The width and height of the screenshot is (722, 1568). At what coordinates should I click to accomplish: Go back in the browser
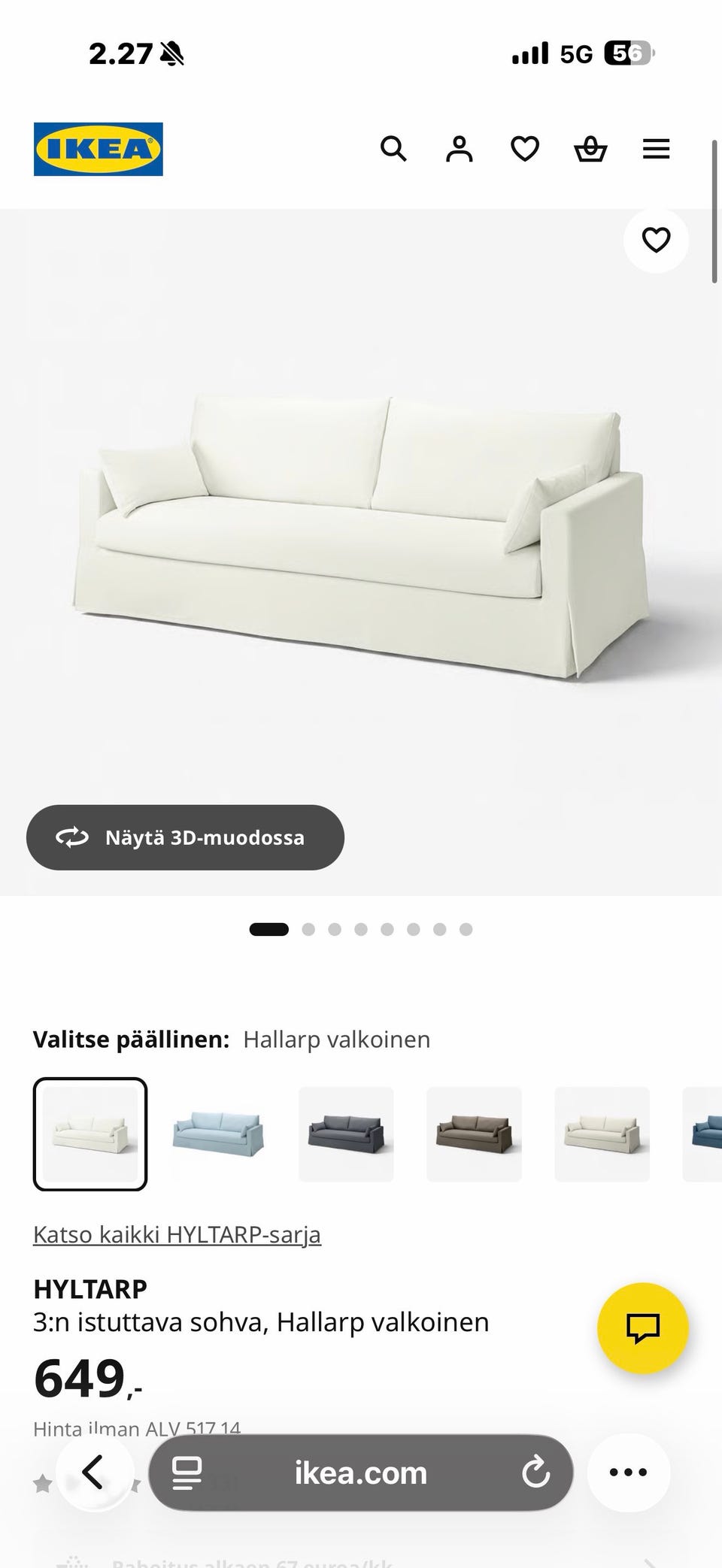(93, 1473)
